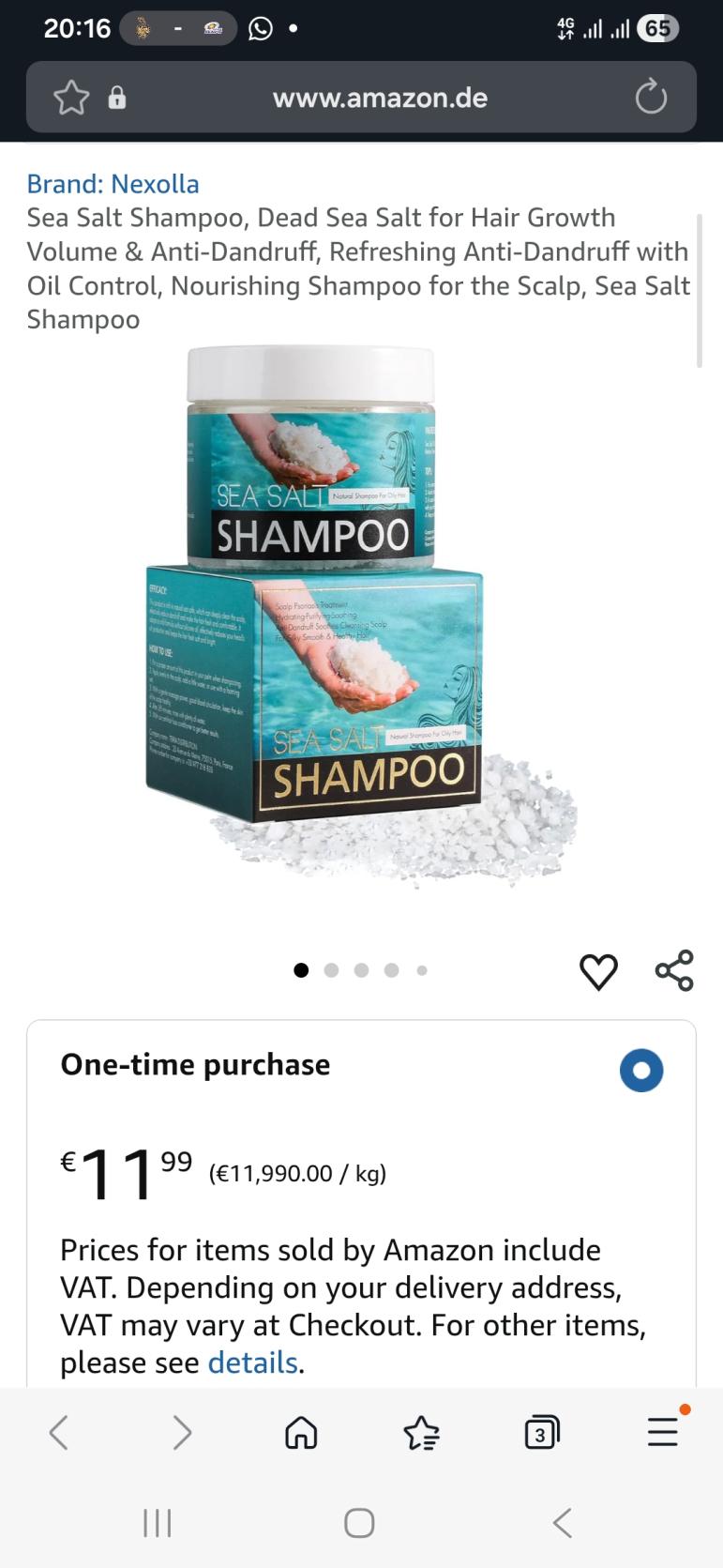Screen dimensions: 723x1568
Task: Bookmark this page with the star icon
Action: 71,98
